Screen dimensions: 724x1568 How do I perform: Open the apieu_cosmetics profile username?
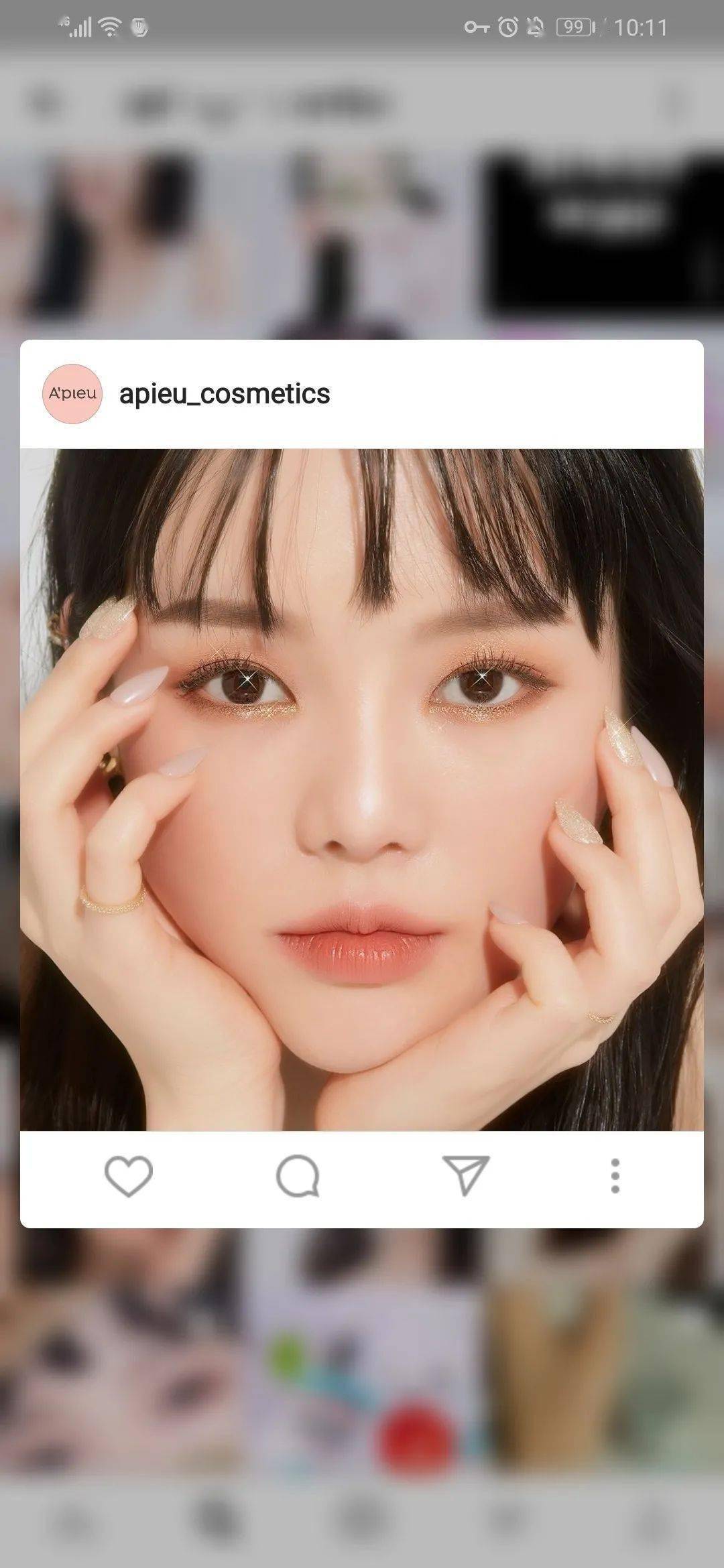click(x=225, y=394)
